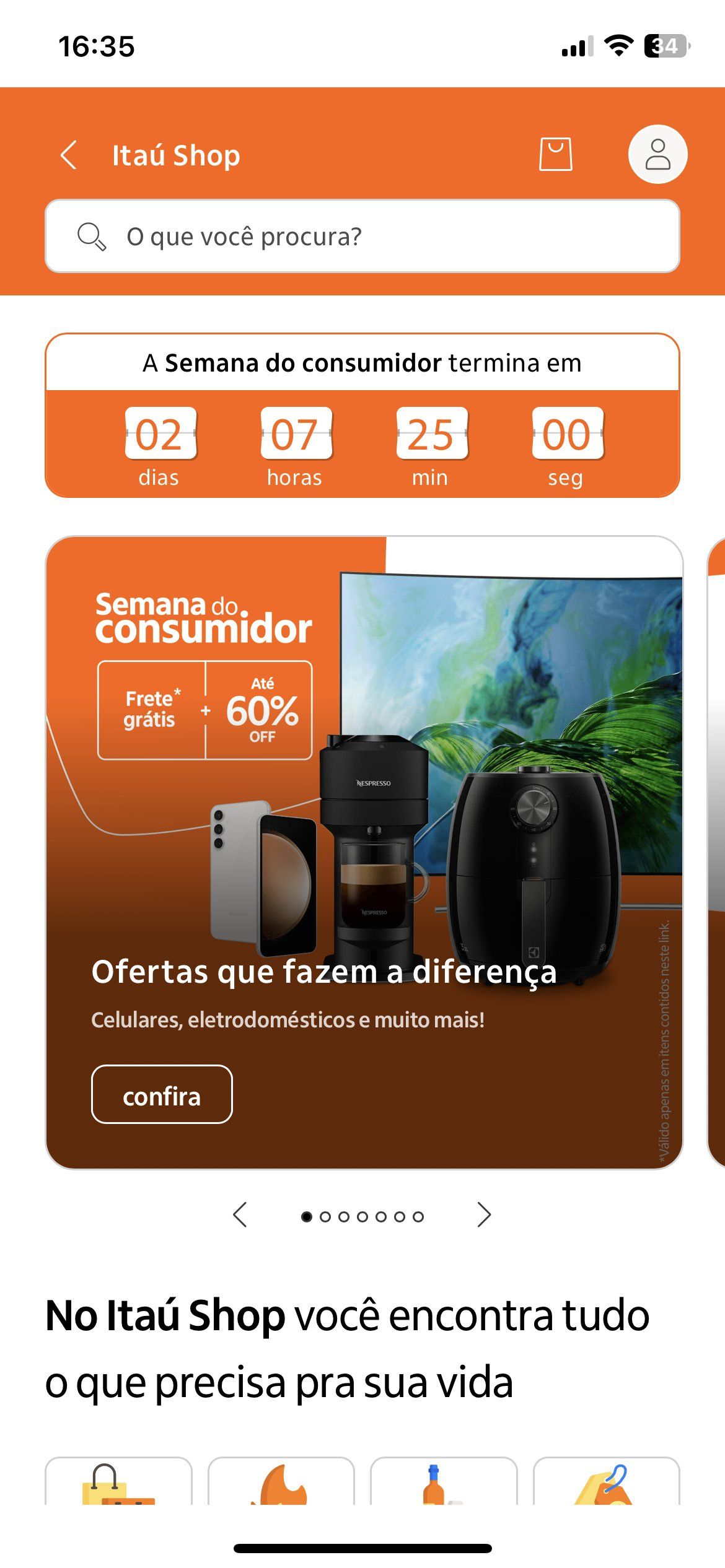Screen dimensions: 725x1568
Task: Open the user profile icon
Action: 657,154
